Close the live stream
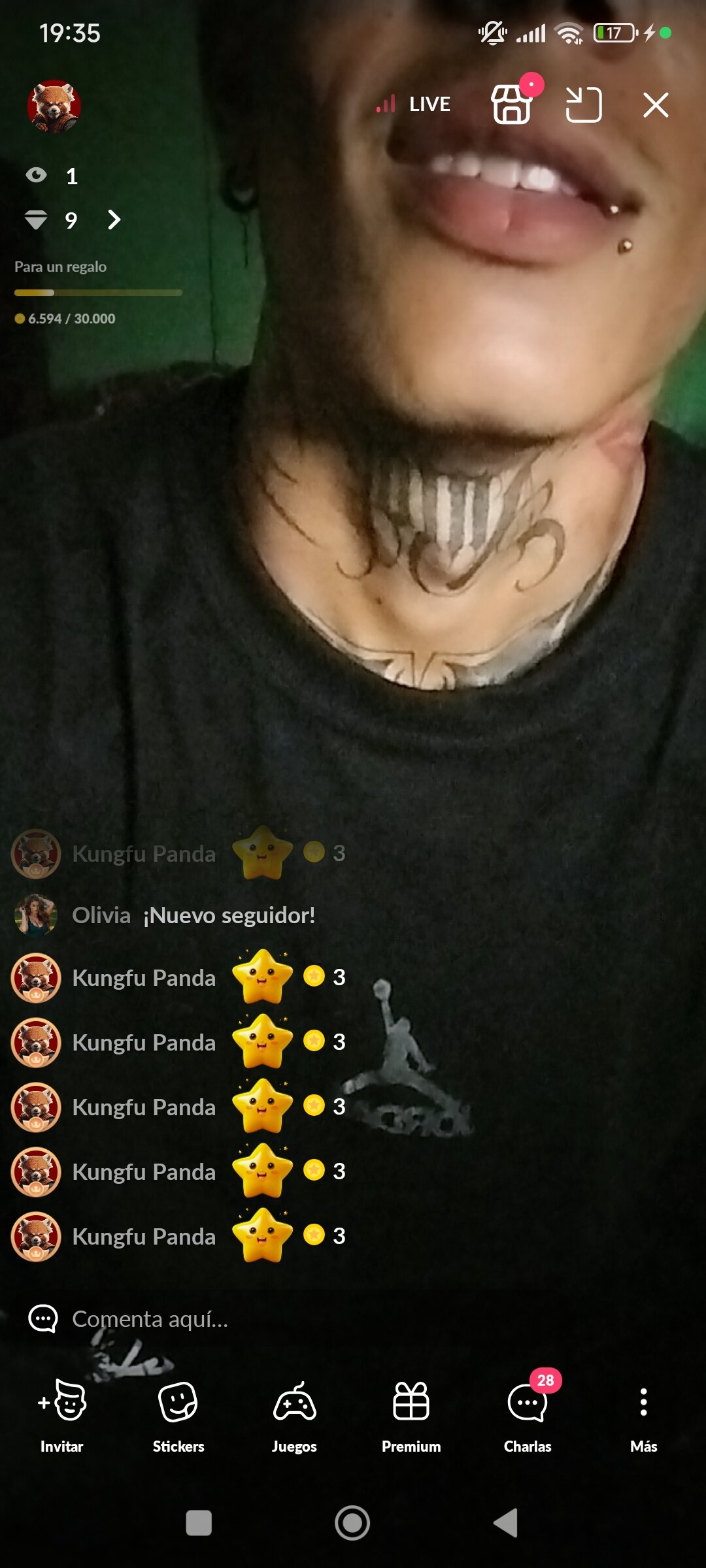 pos(655,105)
